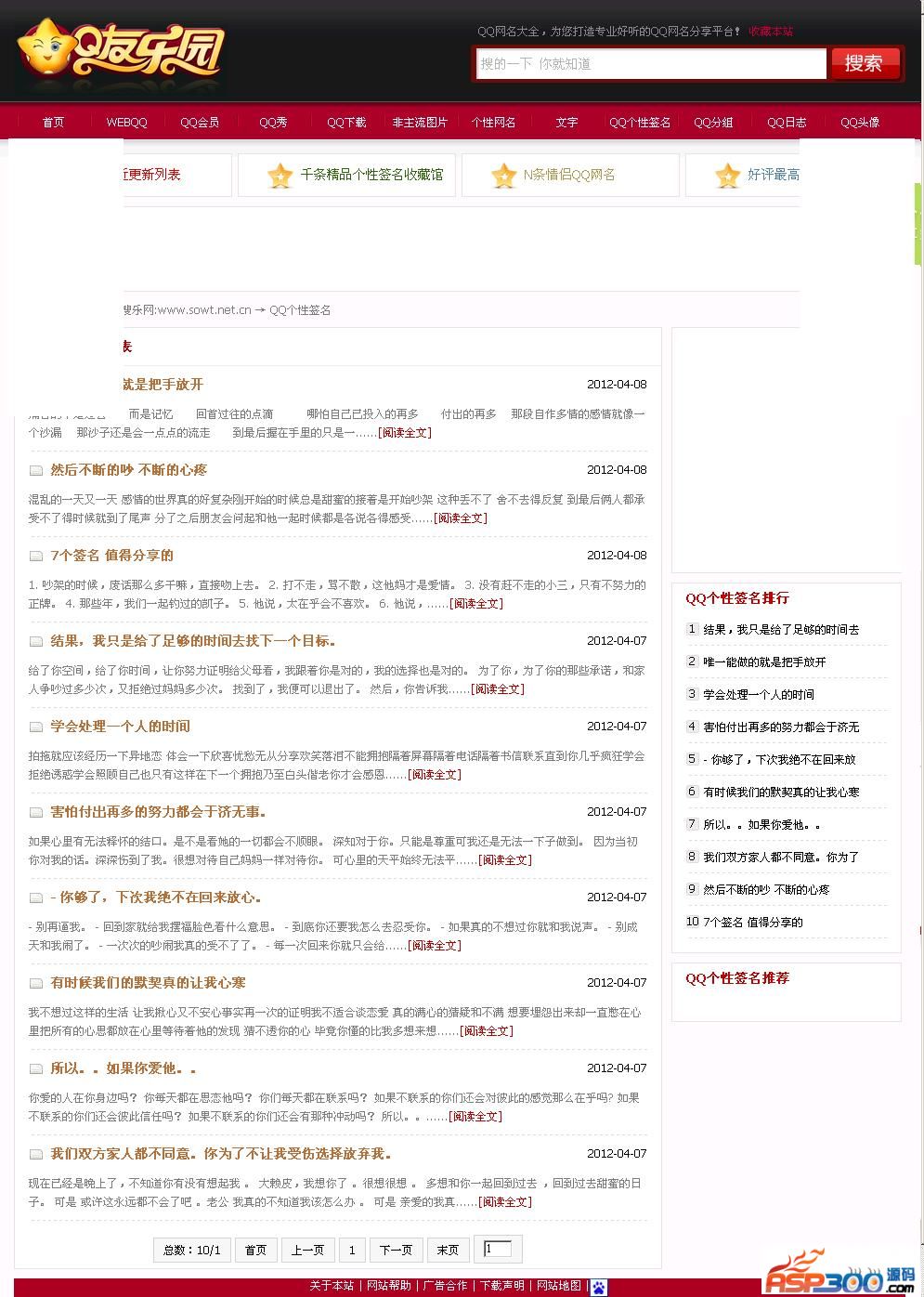Open article 然后不断的吵 不断的心疼
Image resolution: width=924 pixels, height=1297 pixels.
[x=128, y=470]
